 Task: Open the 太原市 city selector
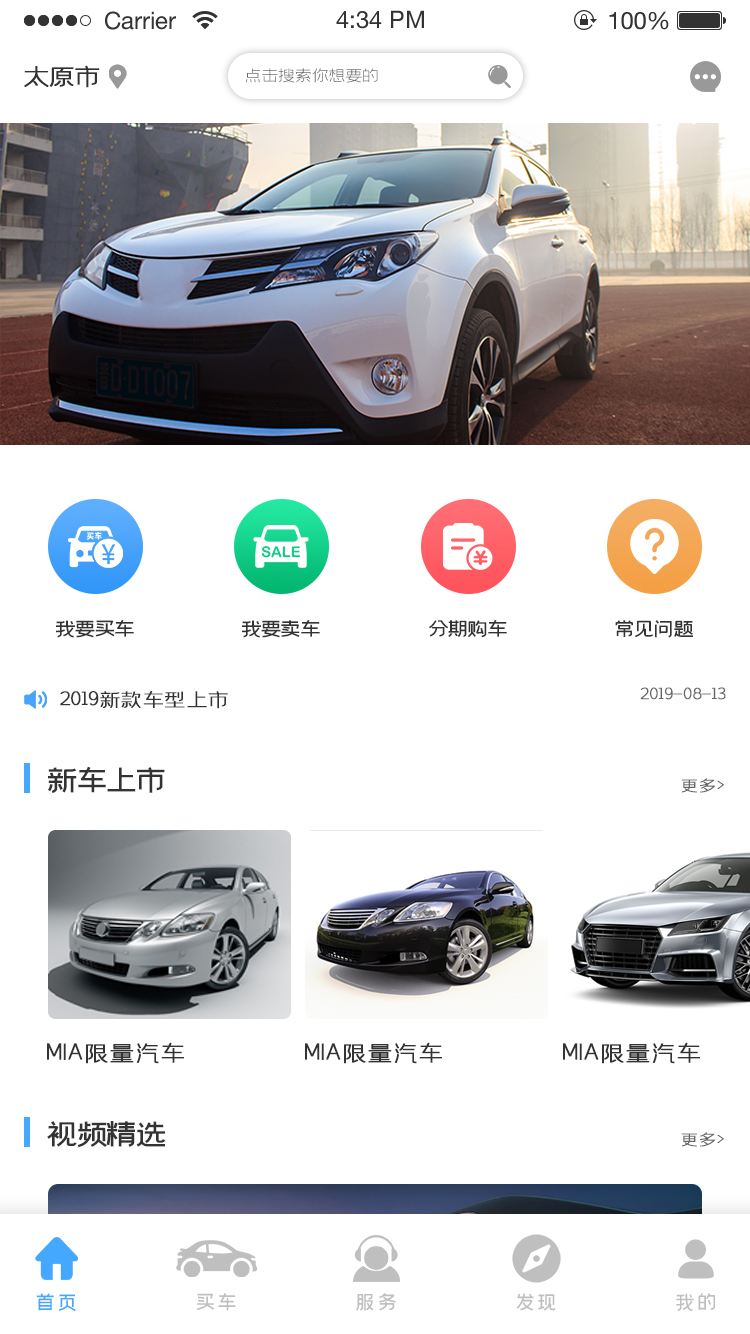(x=75, y=77)
